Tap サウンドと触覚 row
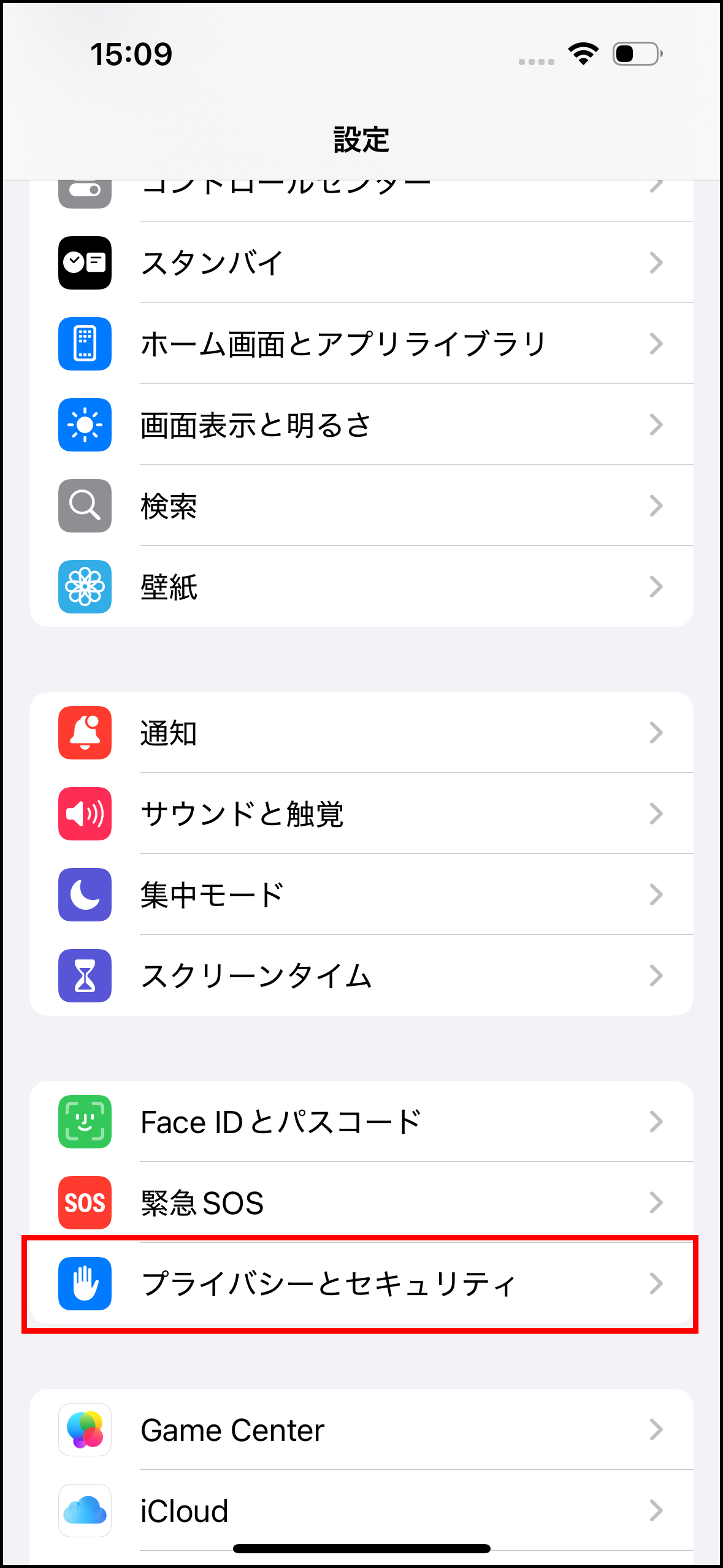This screenshot has height=1568, width=723. click(361, 813)
